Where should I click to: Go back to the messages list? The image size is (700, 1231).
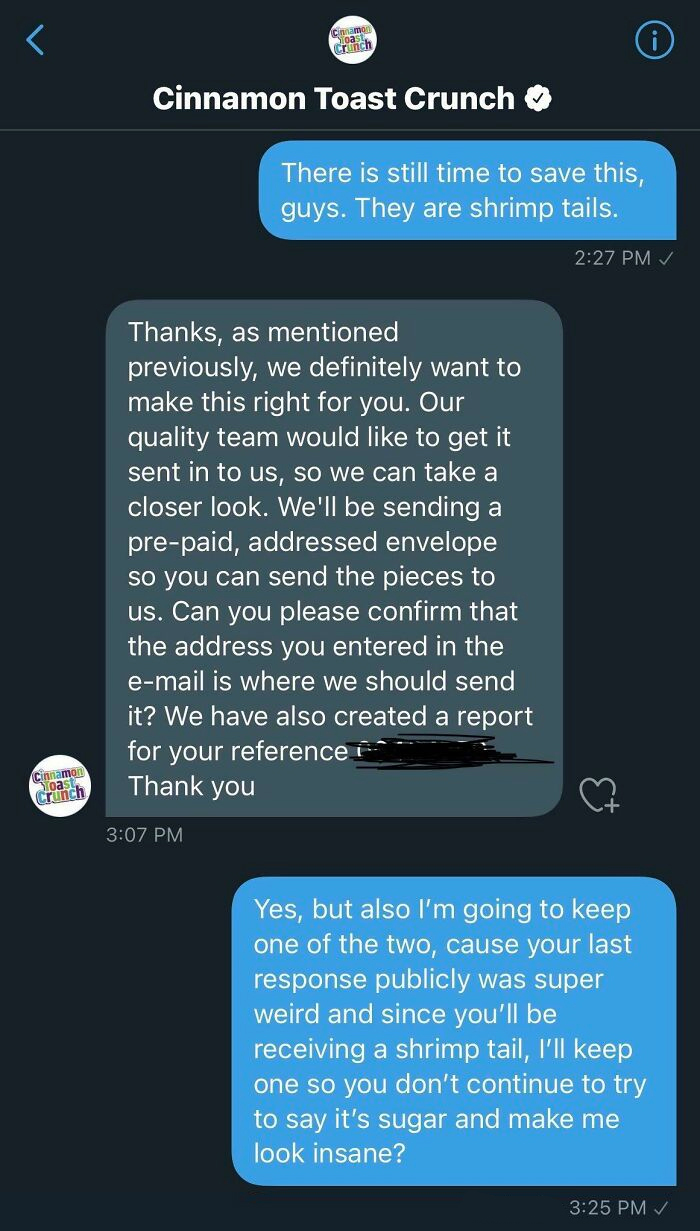tap(35, 40)
